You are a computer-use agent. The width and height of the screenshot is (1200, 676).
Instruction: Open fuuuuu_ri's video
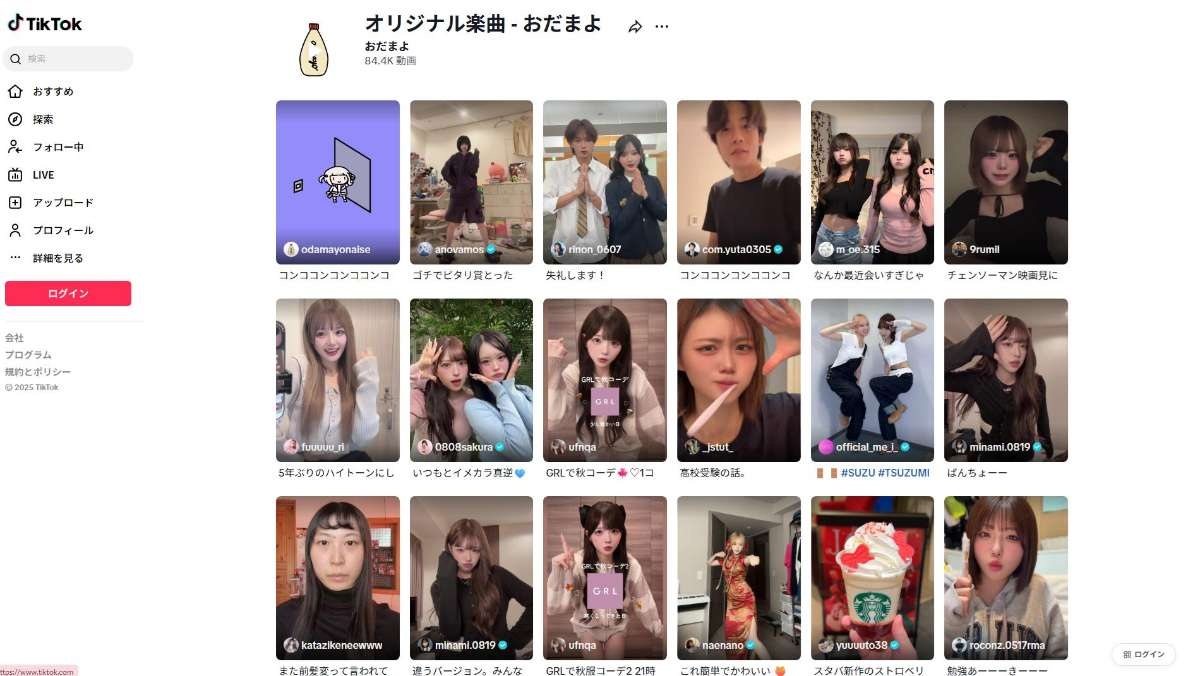(337, 378)
